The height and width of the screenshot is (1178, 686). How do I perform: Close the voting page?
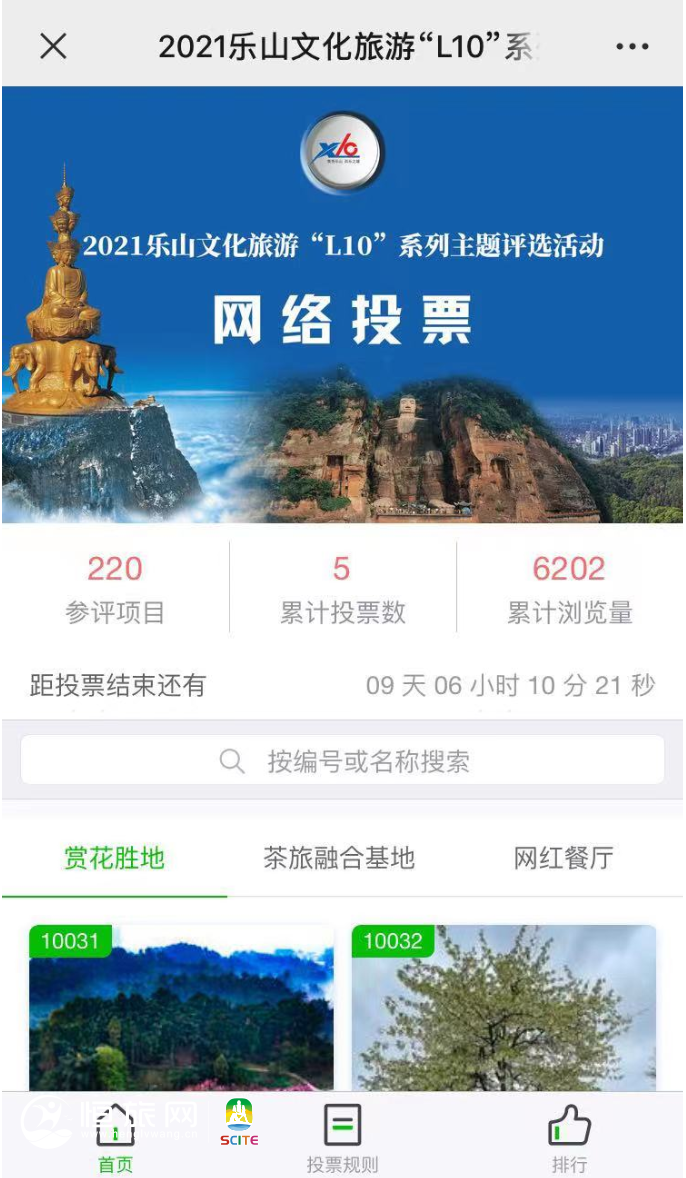53,46
